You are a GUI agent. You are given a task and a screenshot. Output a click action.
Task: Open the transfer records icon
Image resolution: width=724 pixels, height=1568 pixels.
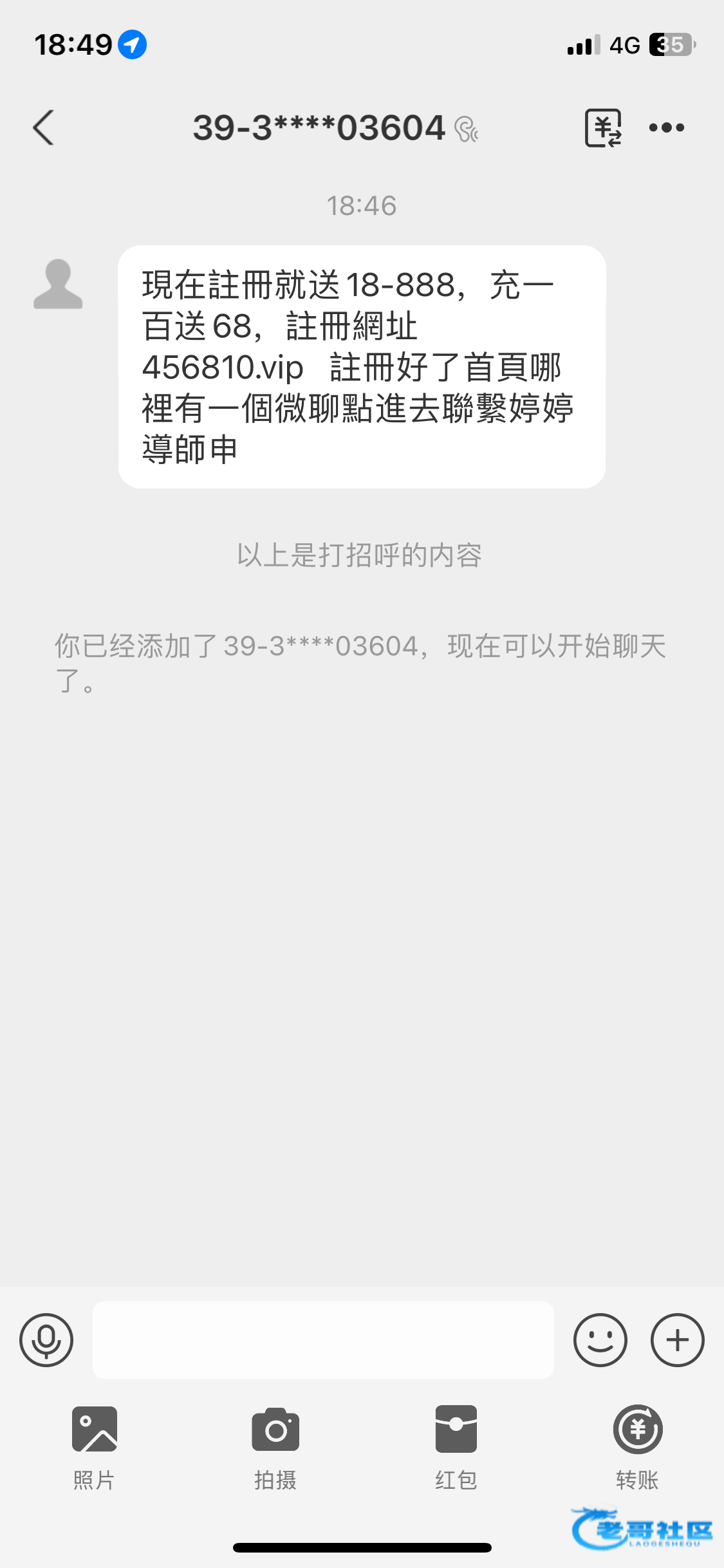click(603, 127)
